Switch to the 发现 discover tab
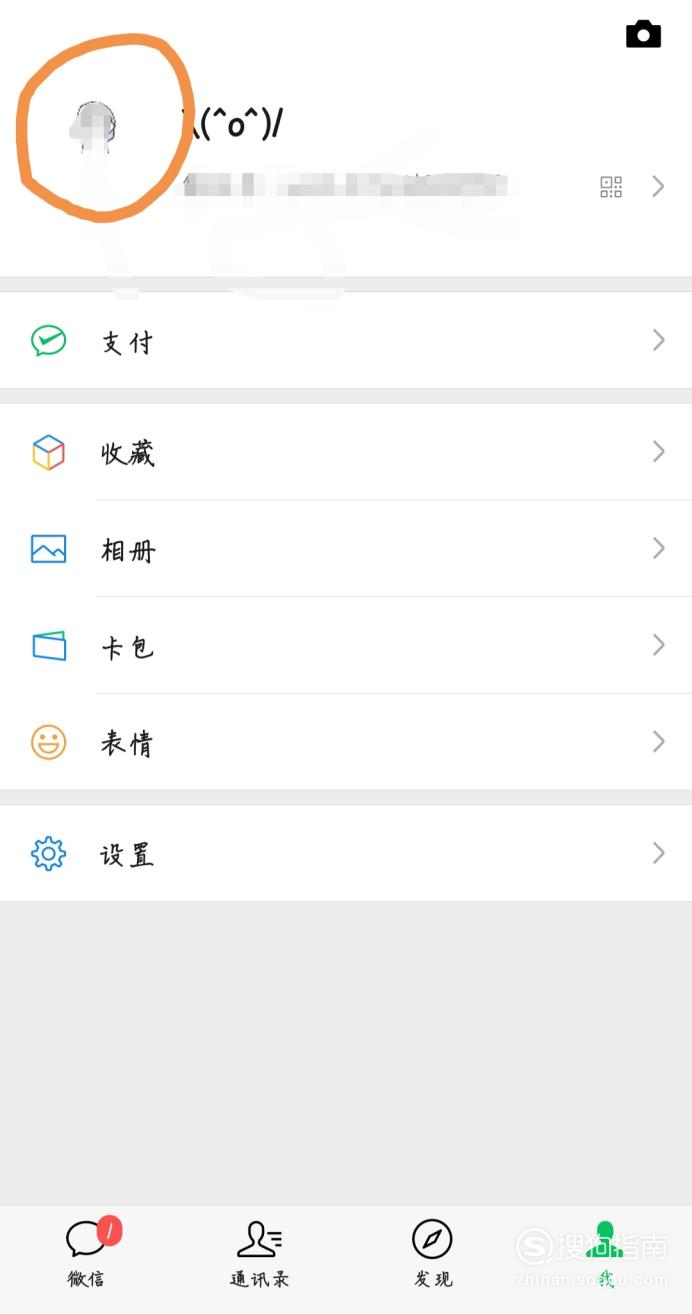 point(433,1253)
